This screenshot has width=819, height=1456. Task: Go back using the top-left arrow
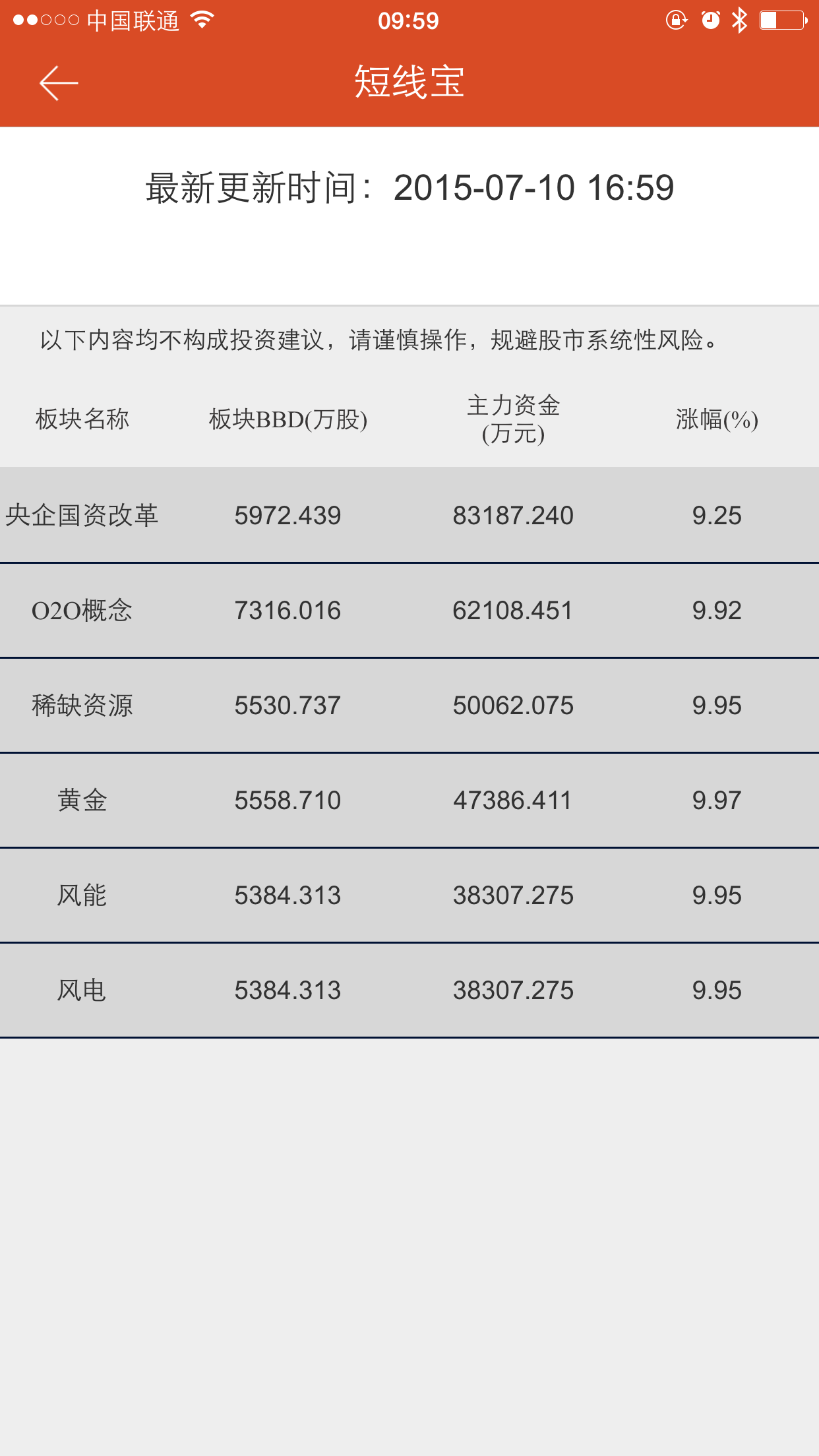coord(59,83)
